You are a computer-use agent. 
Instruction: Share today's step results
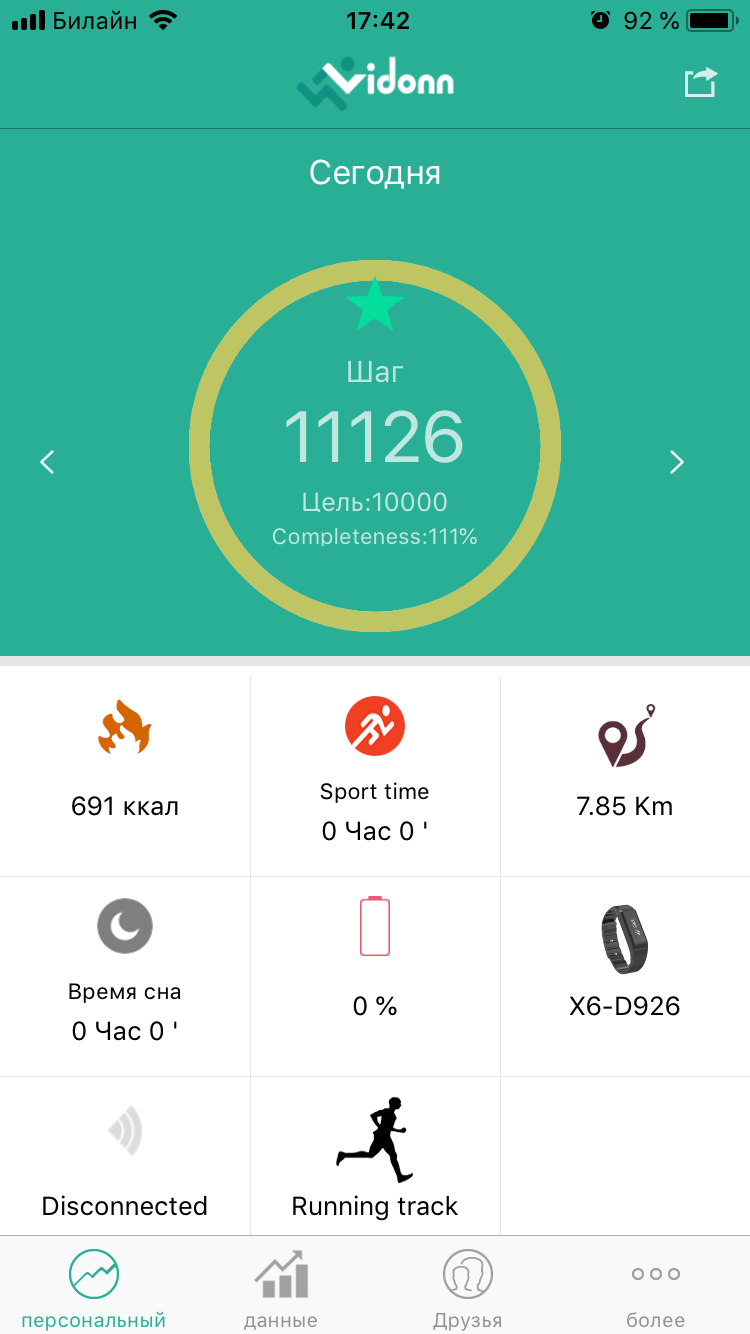[x=700, y=82]
